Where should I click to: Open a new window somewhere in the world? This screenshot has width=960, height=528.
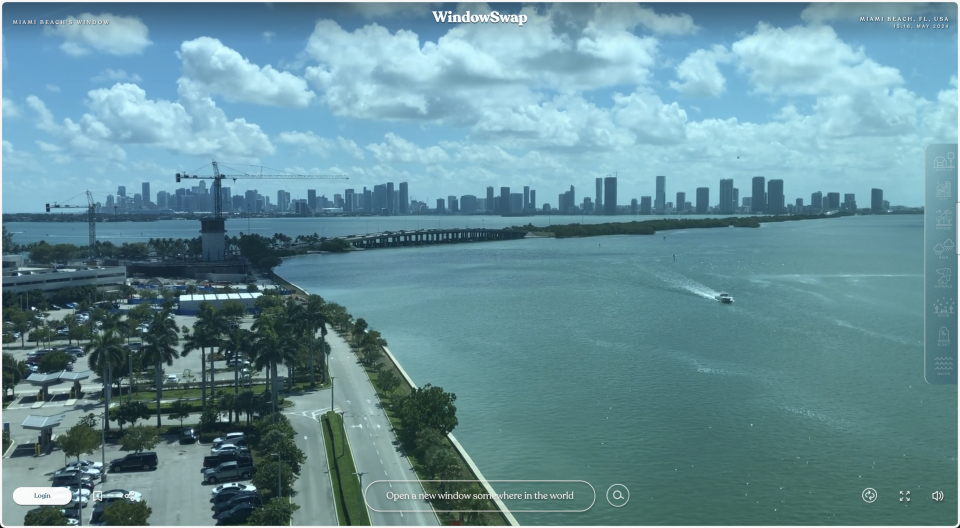pyautogui.click(x=480, y=496)
